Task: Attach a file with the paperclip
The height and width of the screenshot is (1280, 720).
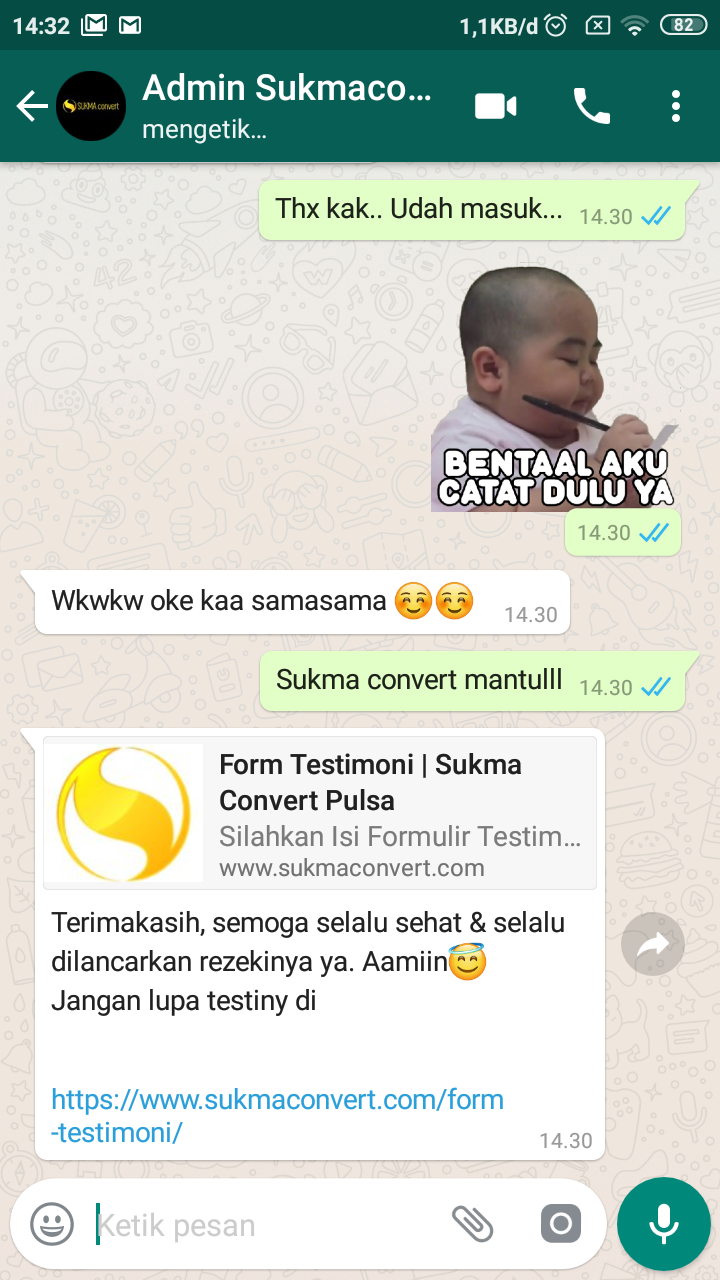Action: 473,1223
